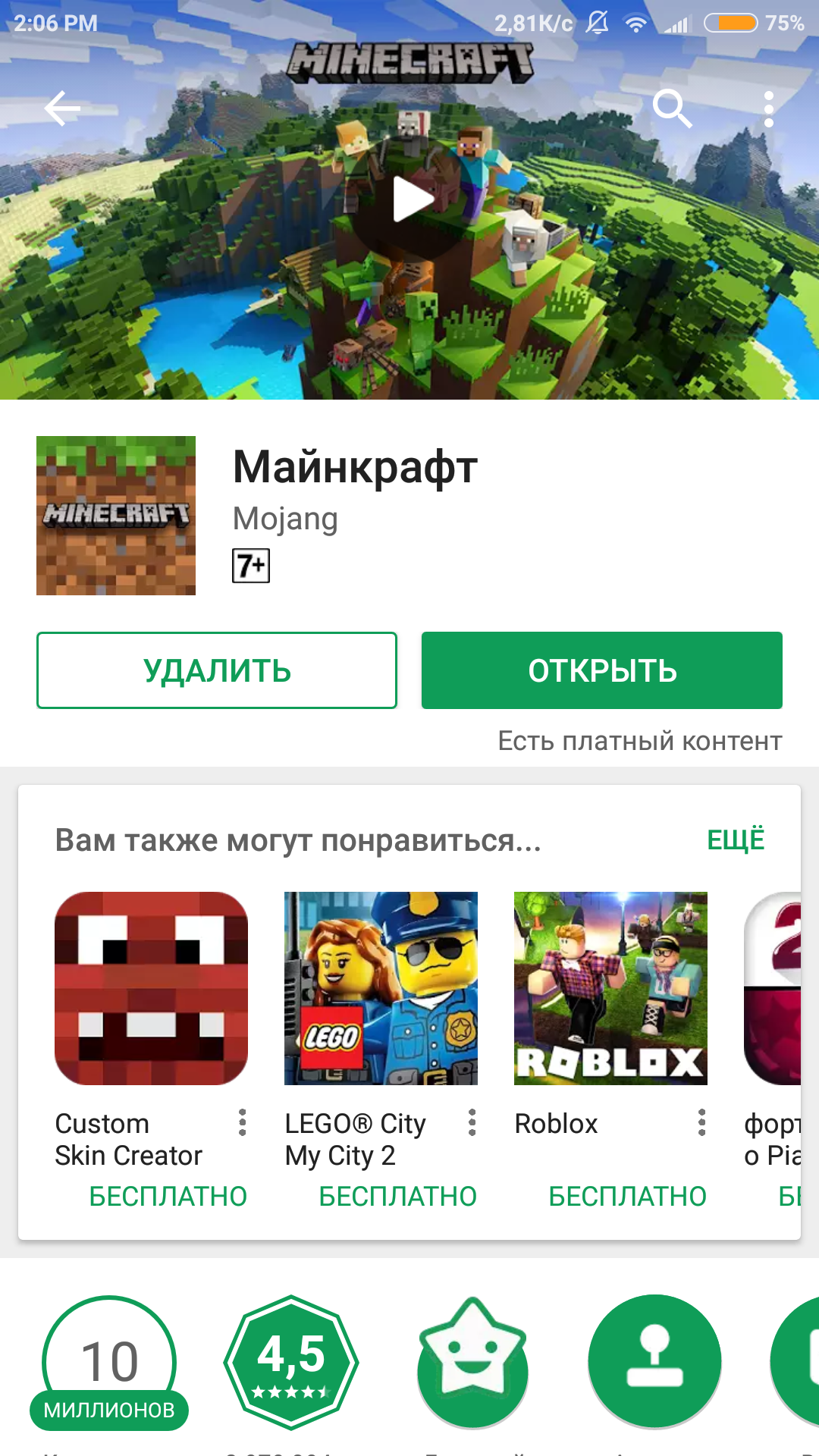Viewport: 819px width, 1456px height.
Task: Open the top-right overflow menu
Action: [x=768, y=109]
